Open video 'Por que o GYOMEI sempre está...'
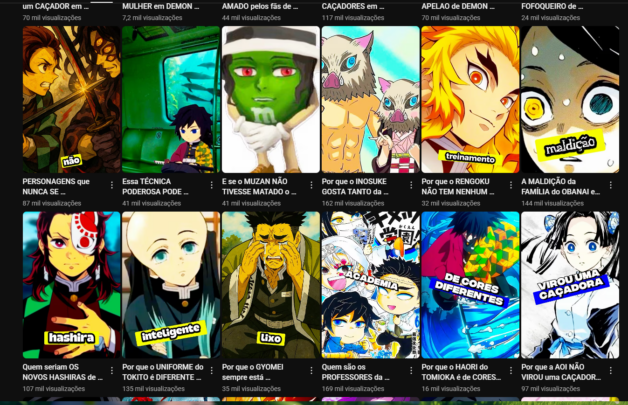 (270, 285)
